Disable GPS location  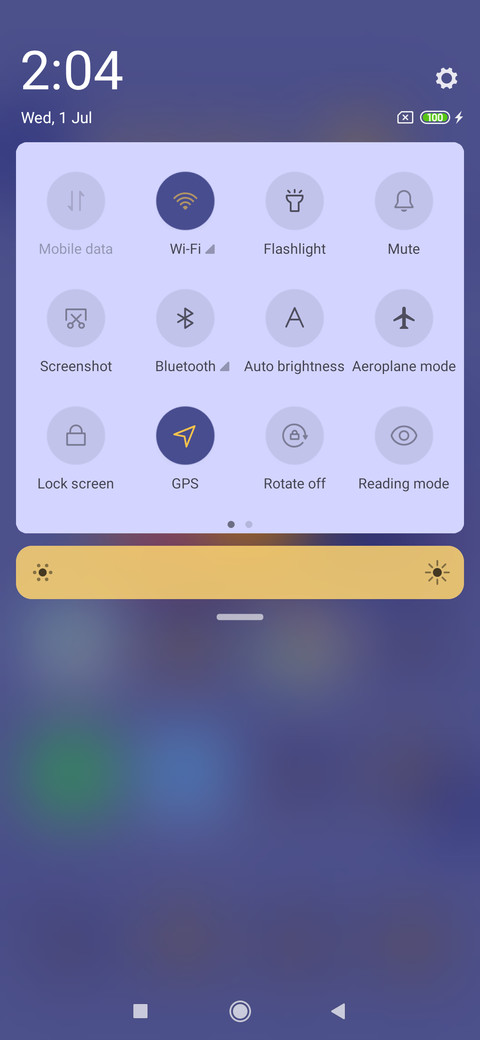tap(185, 436)
